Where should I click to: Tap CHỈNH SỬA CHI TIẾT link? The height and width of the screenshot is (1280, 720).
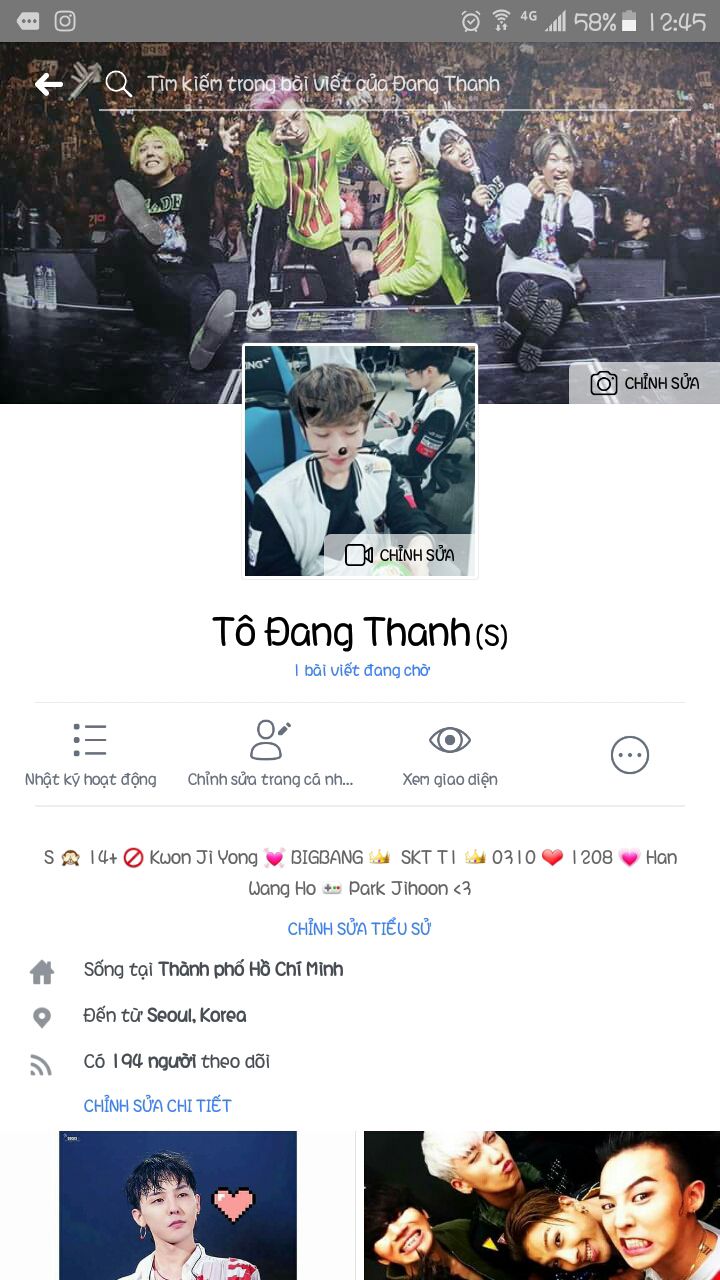157,1105
